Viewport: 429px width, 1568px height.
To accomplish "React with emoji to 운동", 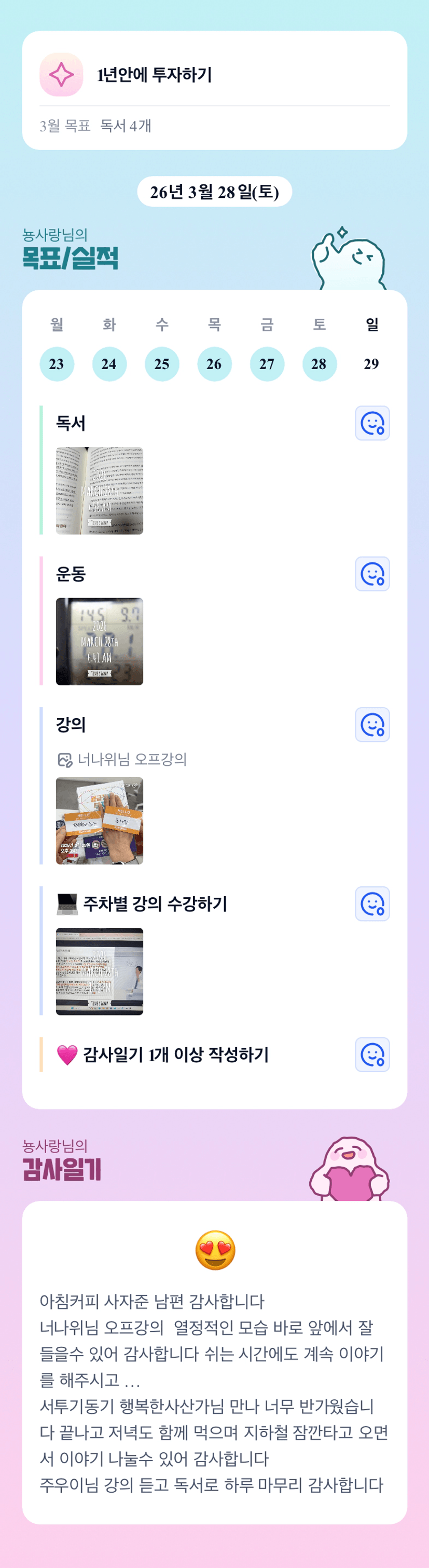I will click(x=372, y=574).
